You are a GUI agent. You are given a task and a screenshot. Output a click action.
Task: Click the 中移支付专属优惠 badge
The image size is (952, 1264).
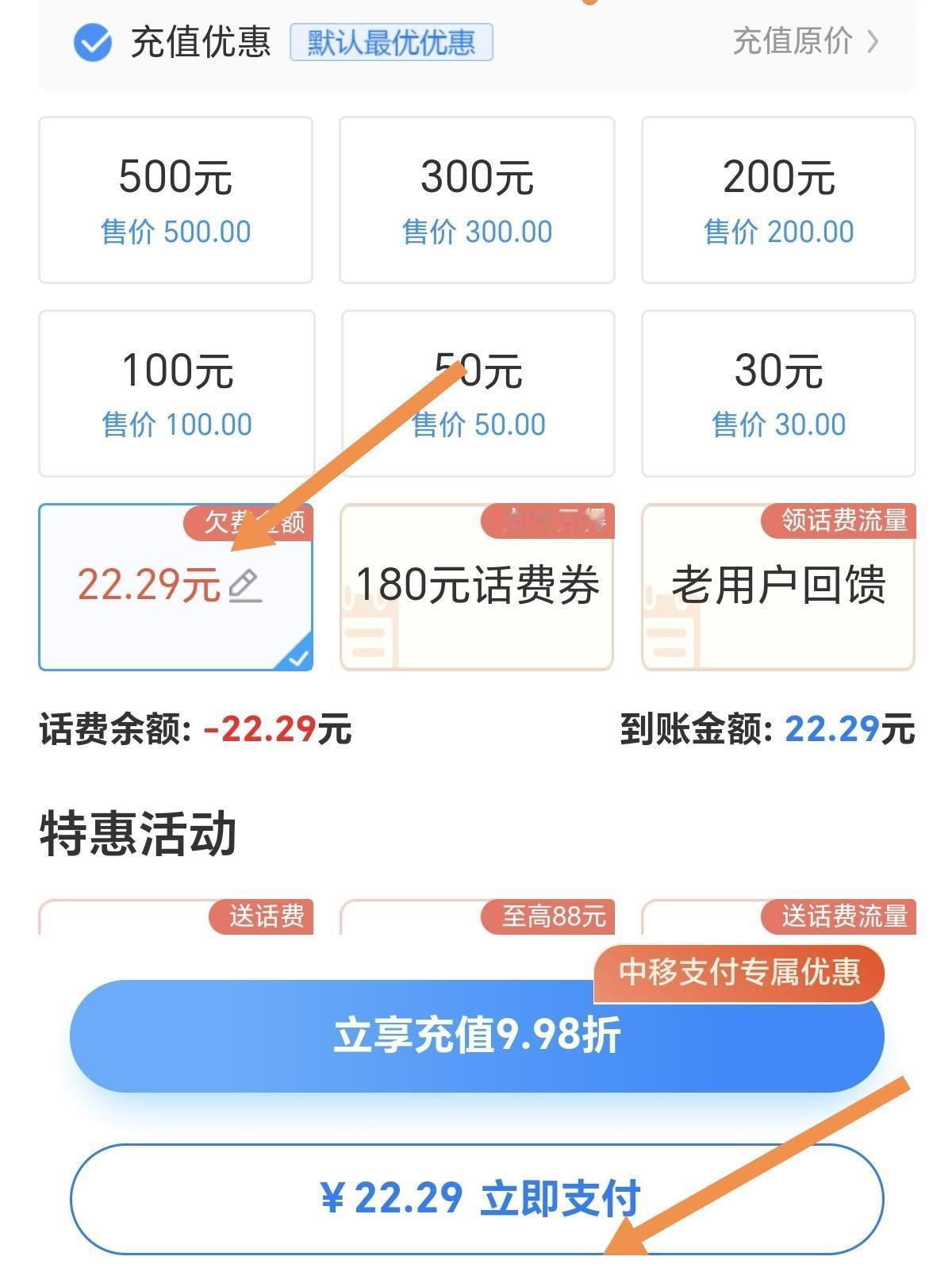739,974
